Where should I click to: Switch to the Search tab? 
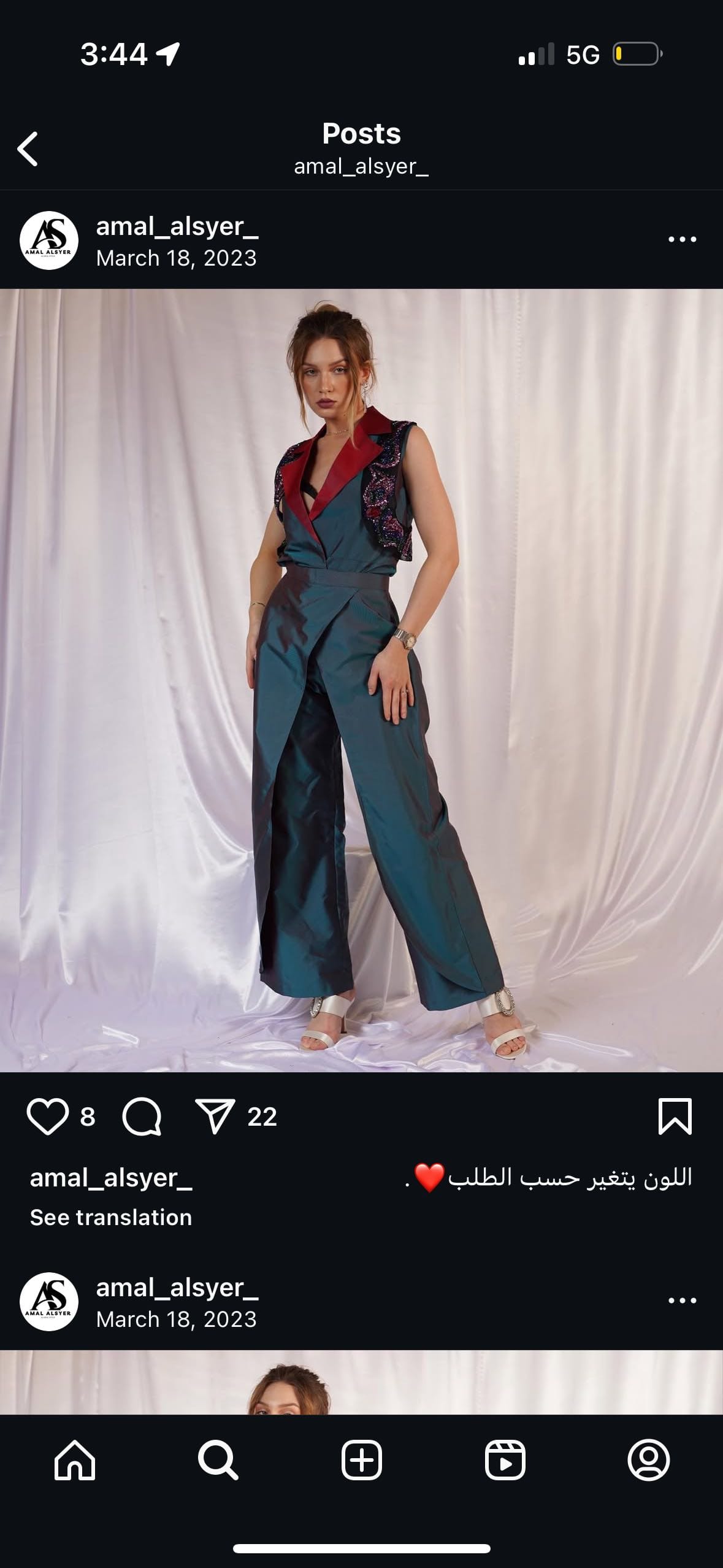click(x=218, y=1460)
